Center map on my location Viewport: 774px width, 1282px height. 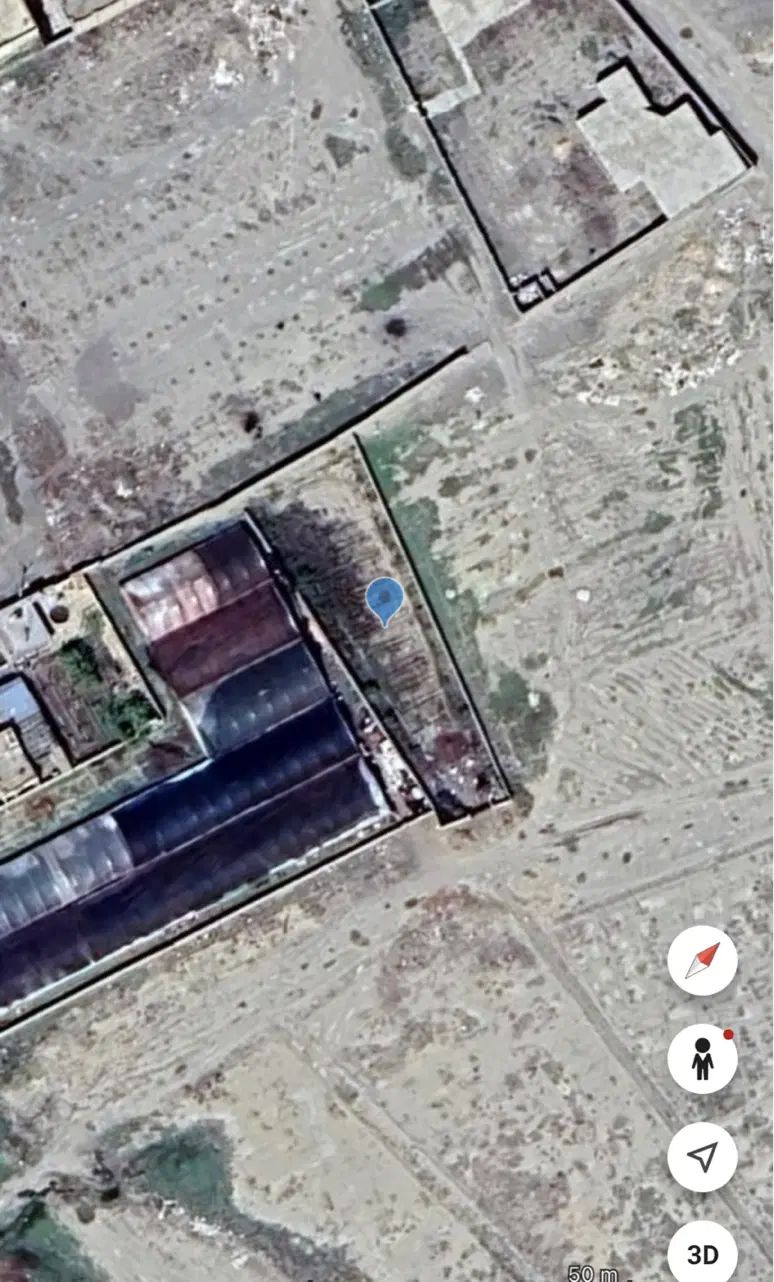coord(702,1157)
